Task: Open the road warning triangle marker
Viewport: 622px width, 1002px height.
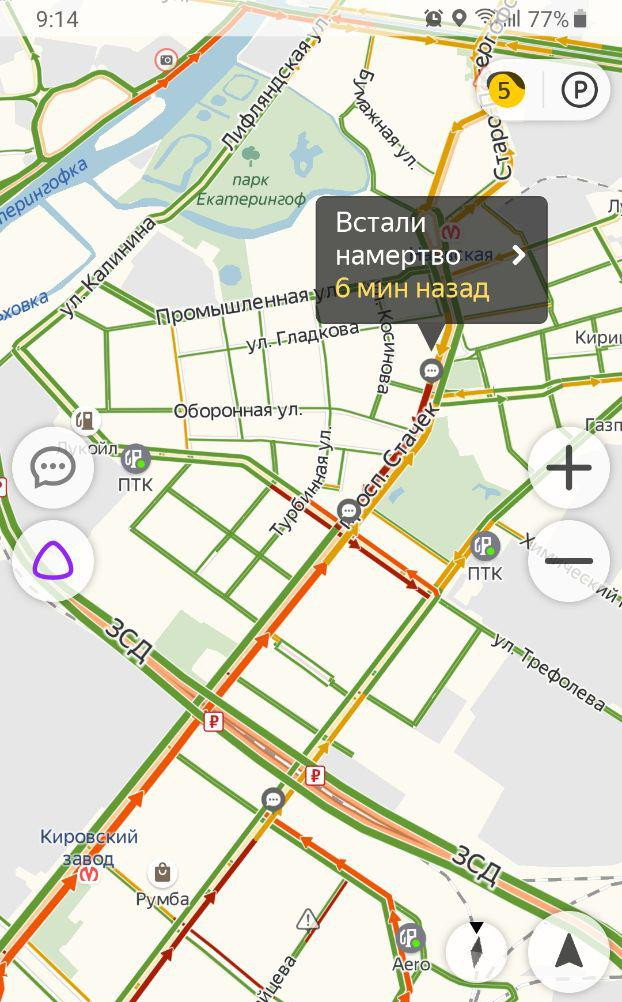Action: click(x=307, y=918)
